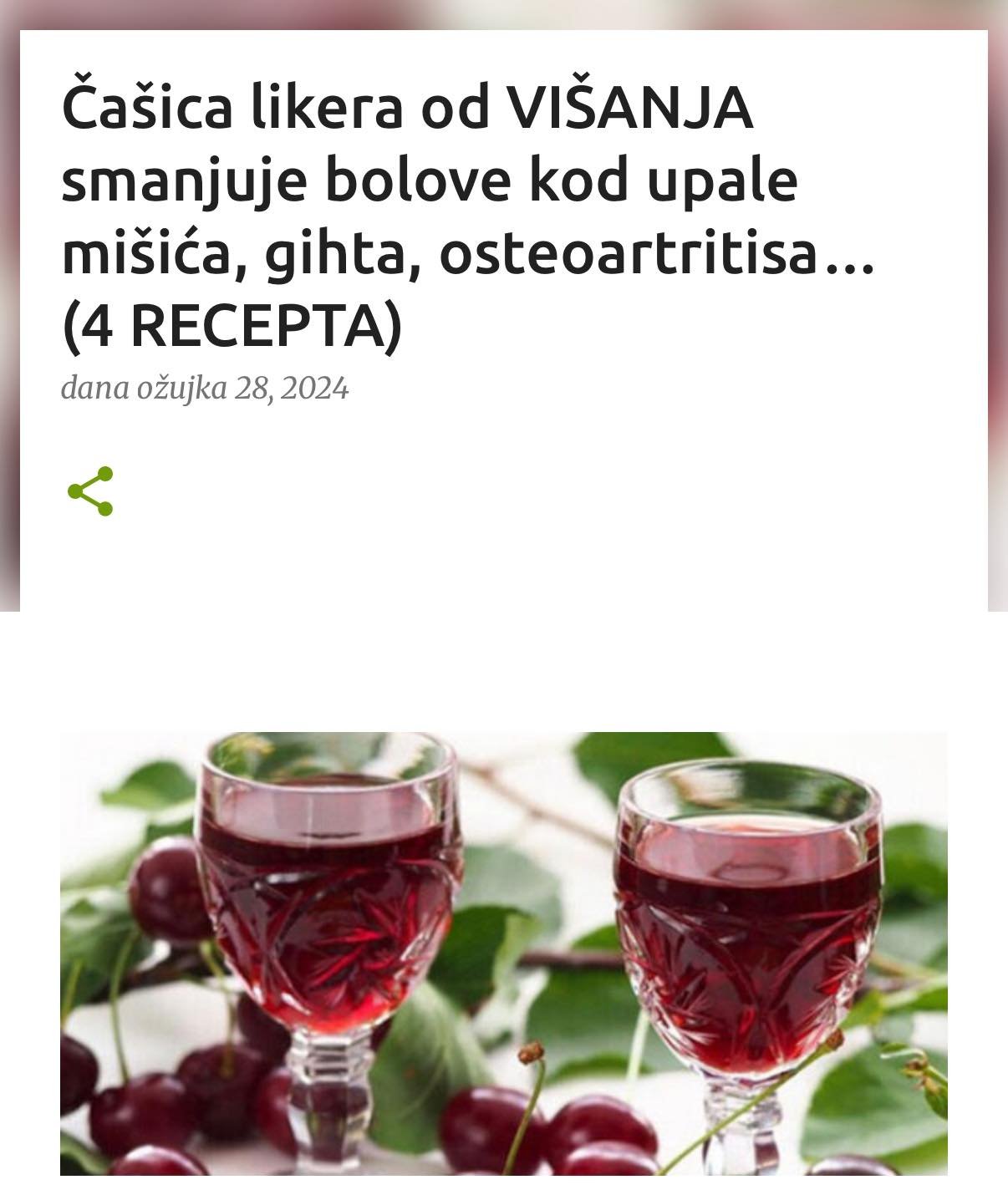Share this cherry liqueur article
Screen dimensions: 1008x1200
(x=90, y=491)
